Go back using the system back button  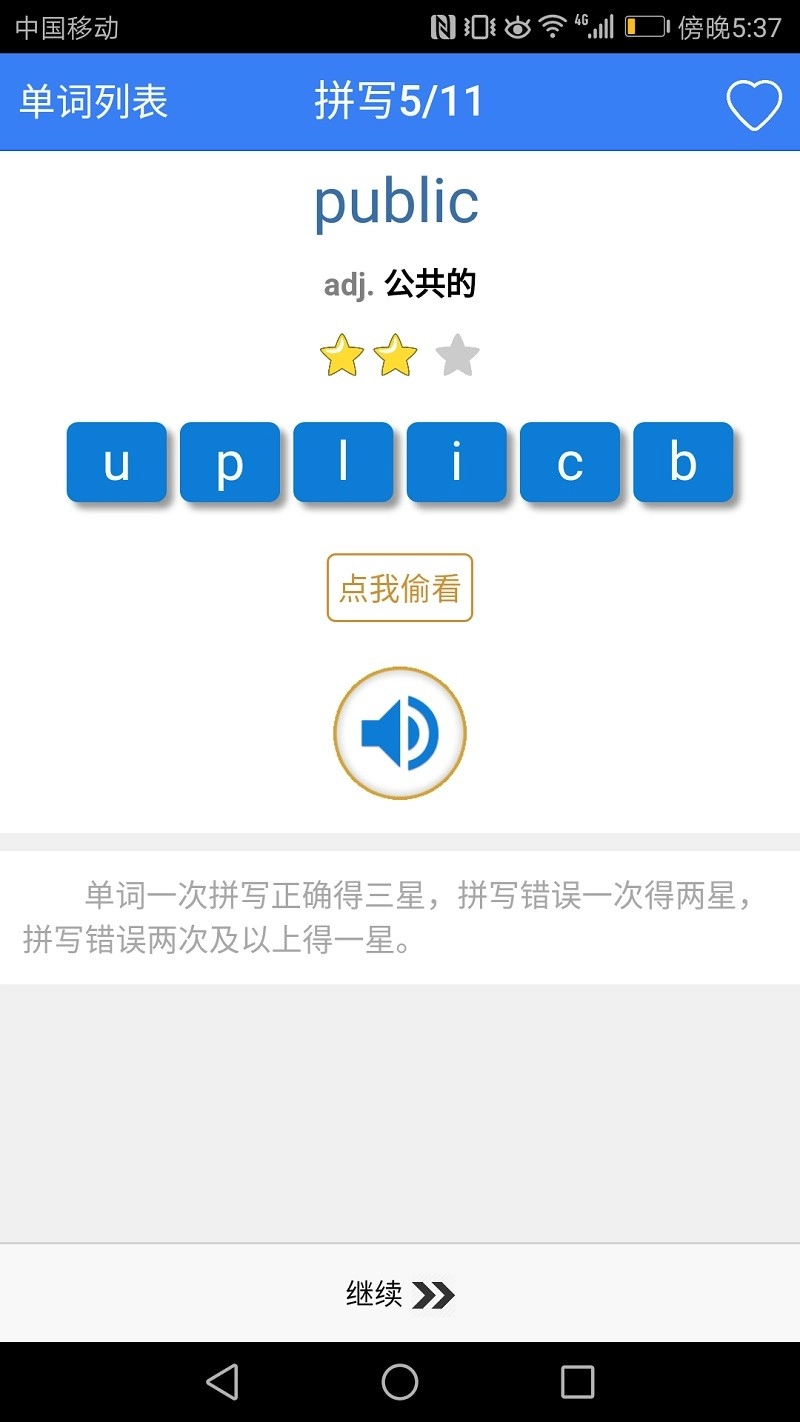[x=222, y=1382]
